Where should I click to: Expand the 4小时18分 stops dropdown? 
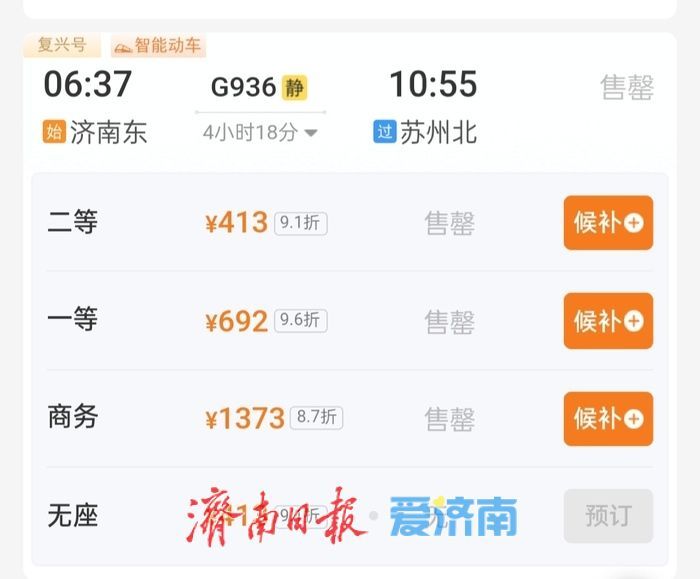point(260,133)
